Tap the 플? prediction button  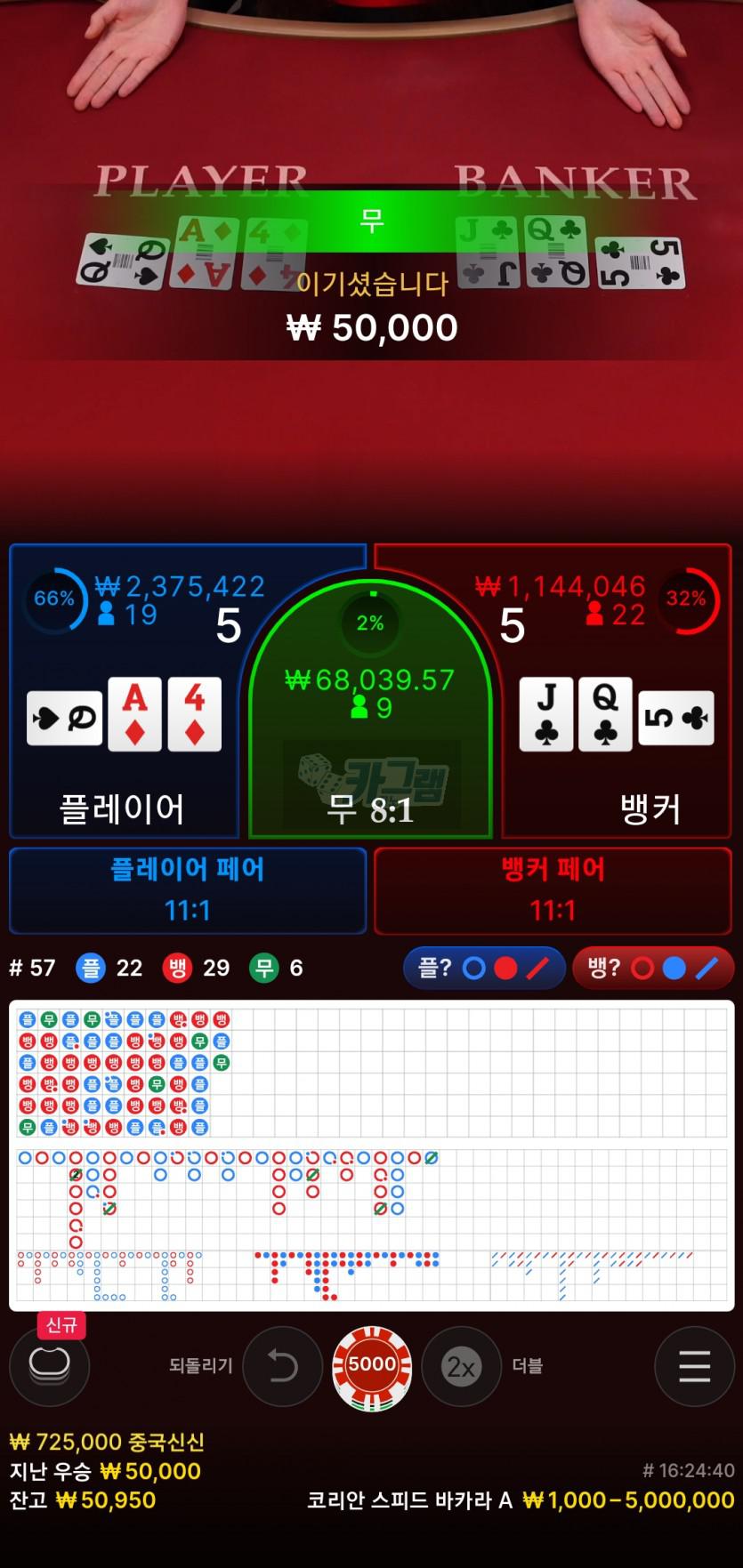483,969
